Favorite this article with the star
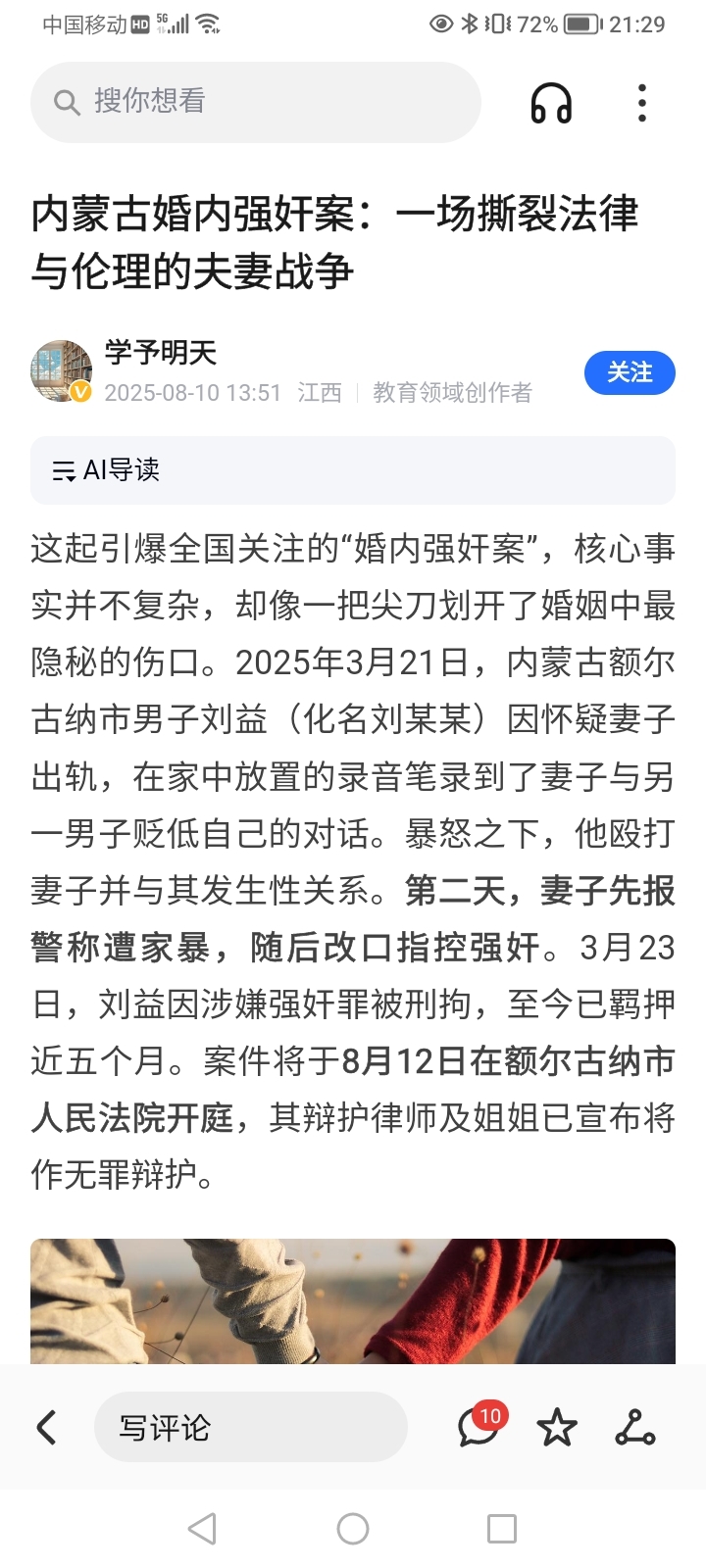 coord(557,1427)
